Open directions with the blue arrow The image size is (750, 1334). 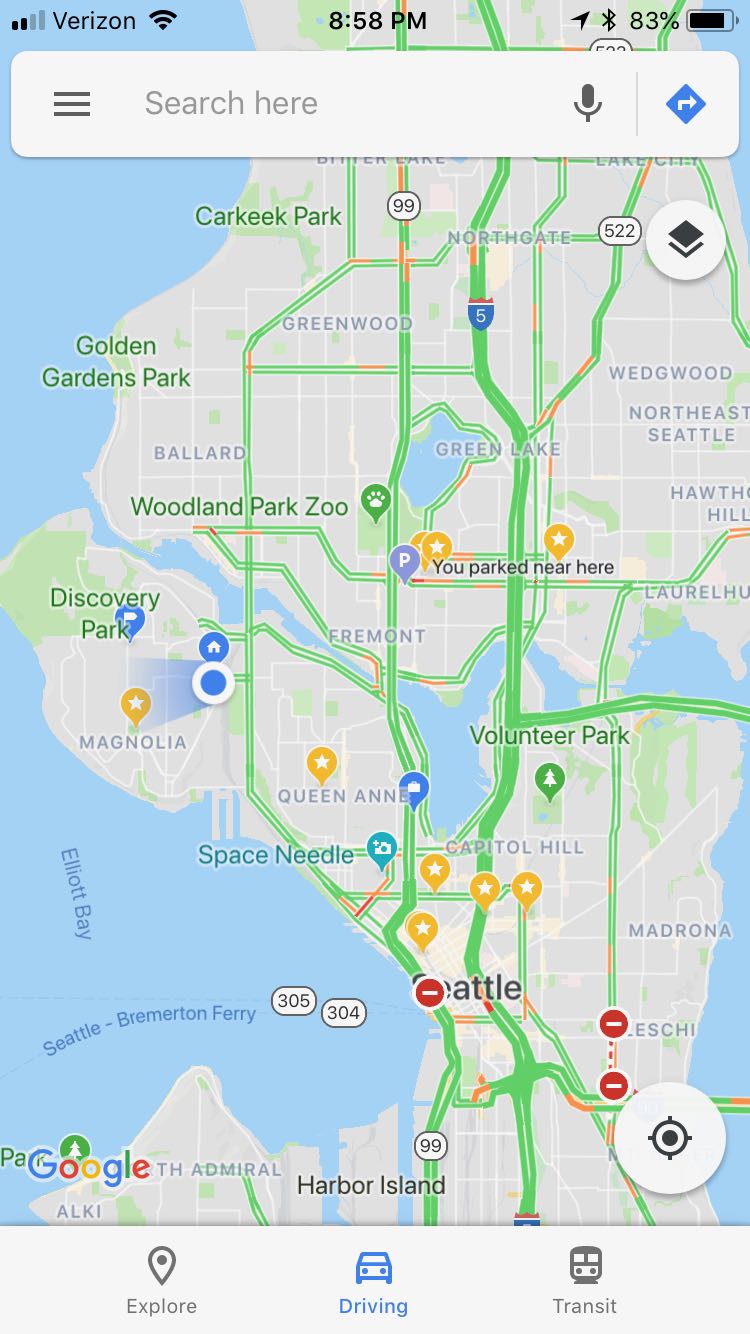pos(686,104)
